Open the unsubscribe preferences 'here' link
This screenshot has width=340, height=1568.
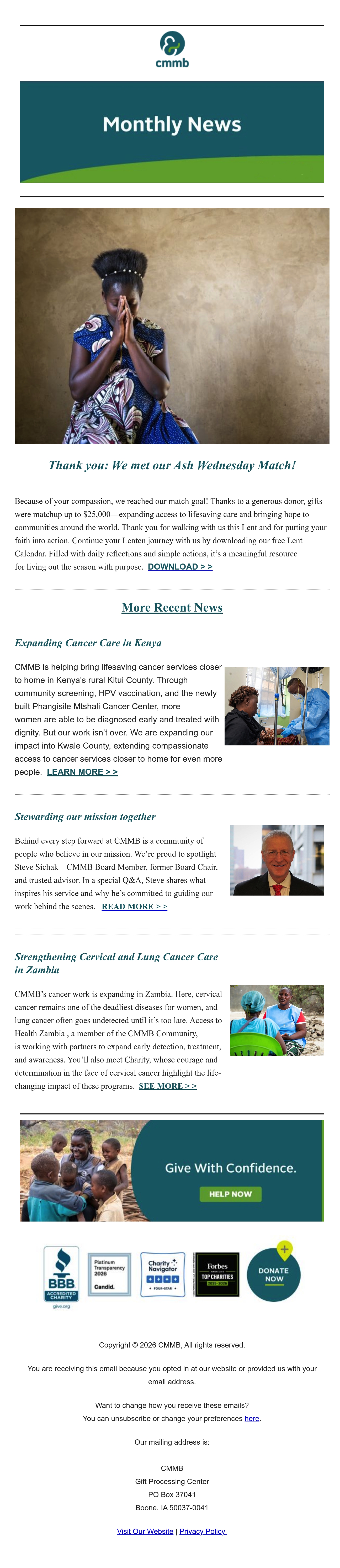(252, 1418)
